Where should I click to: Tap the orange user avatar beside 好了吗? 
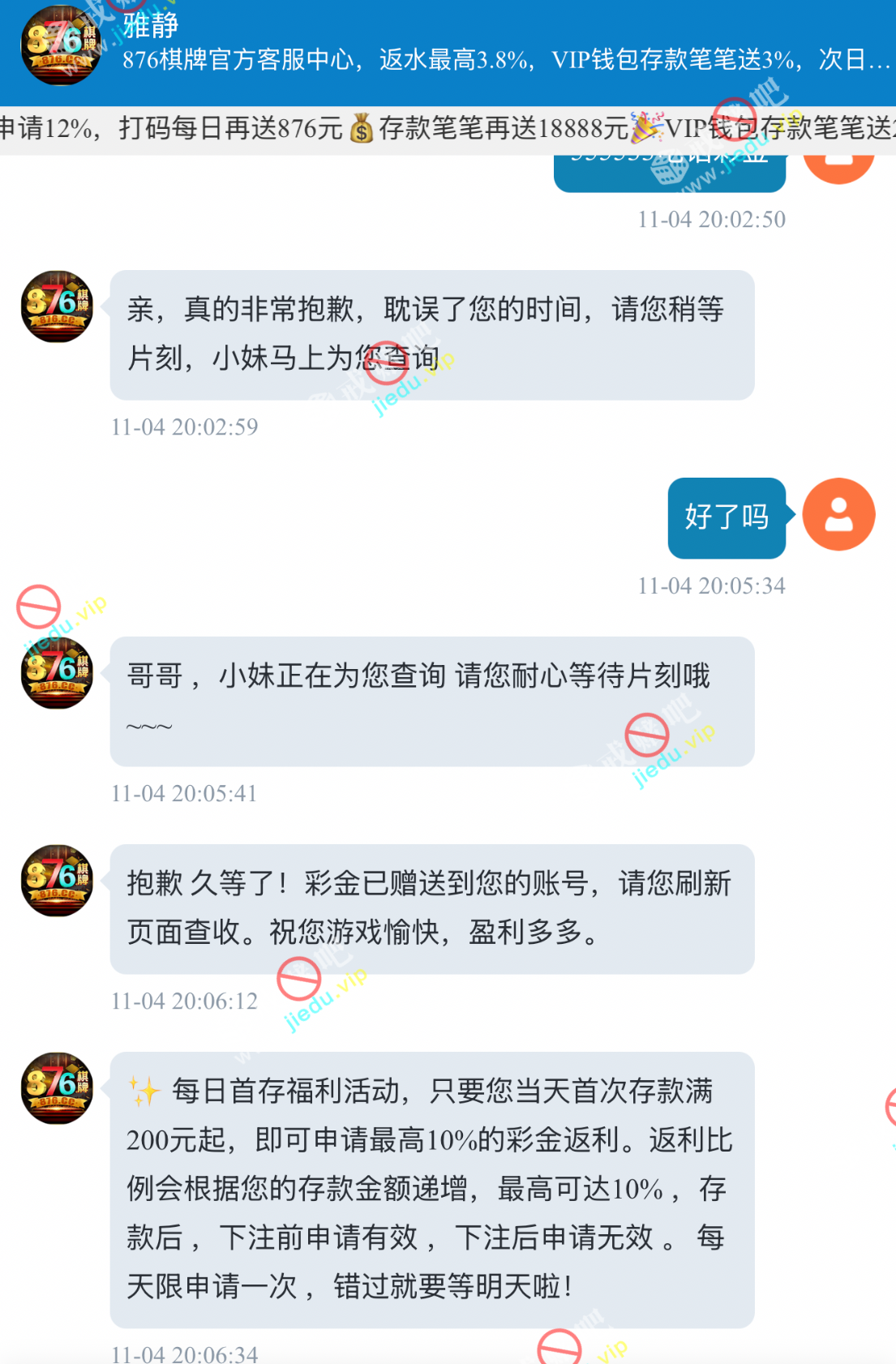tap(838, 515)
